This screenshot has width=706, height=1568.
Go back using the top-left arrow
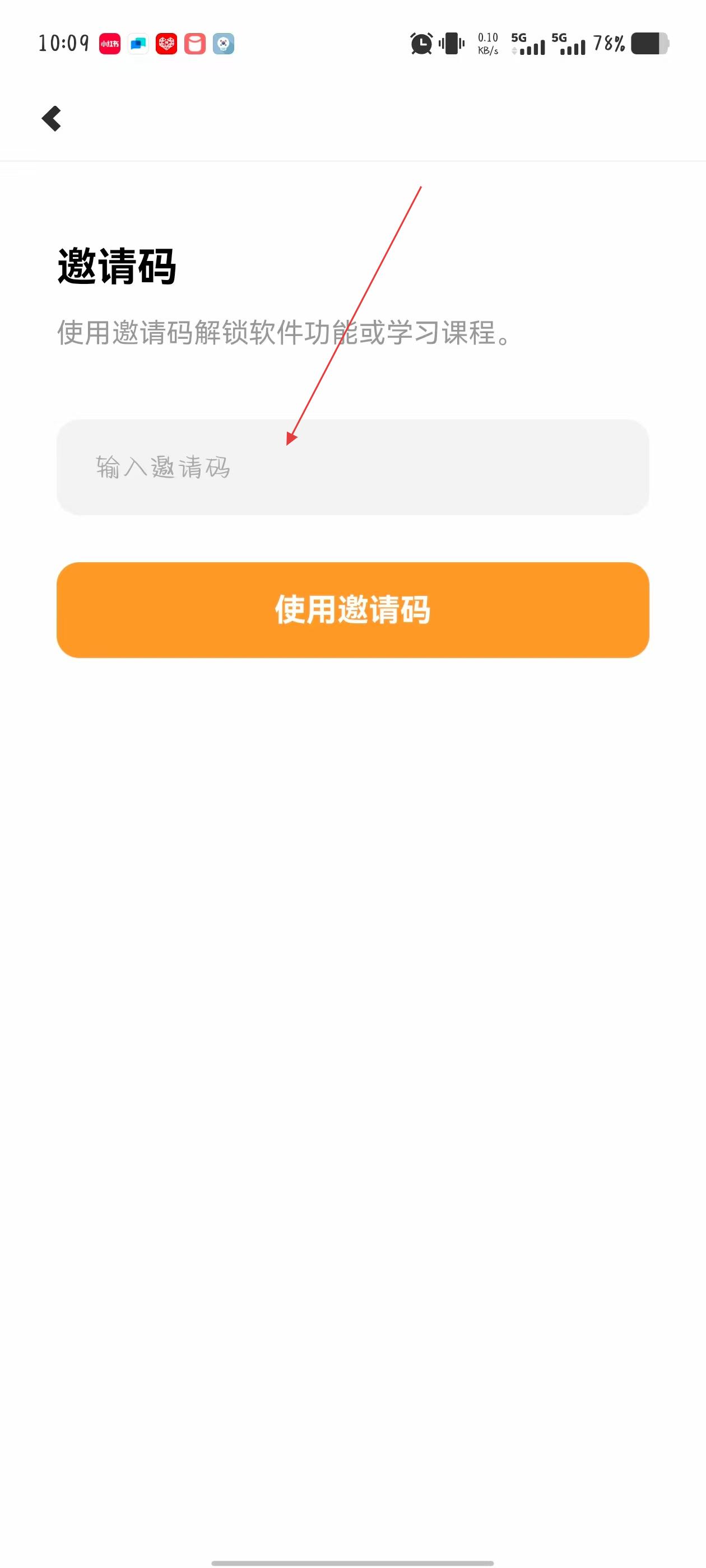tap(52, 119)
